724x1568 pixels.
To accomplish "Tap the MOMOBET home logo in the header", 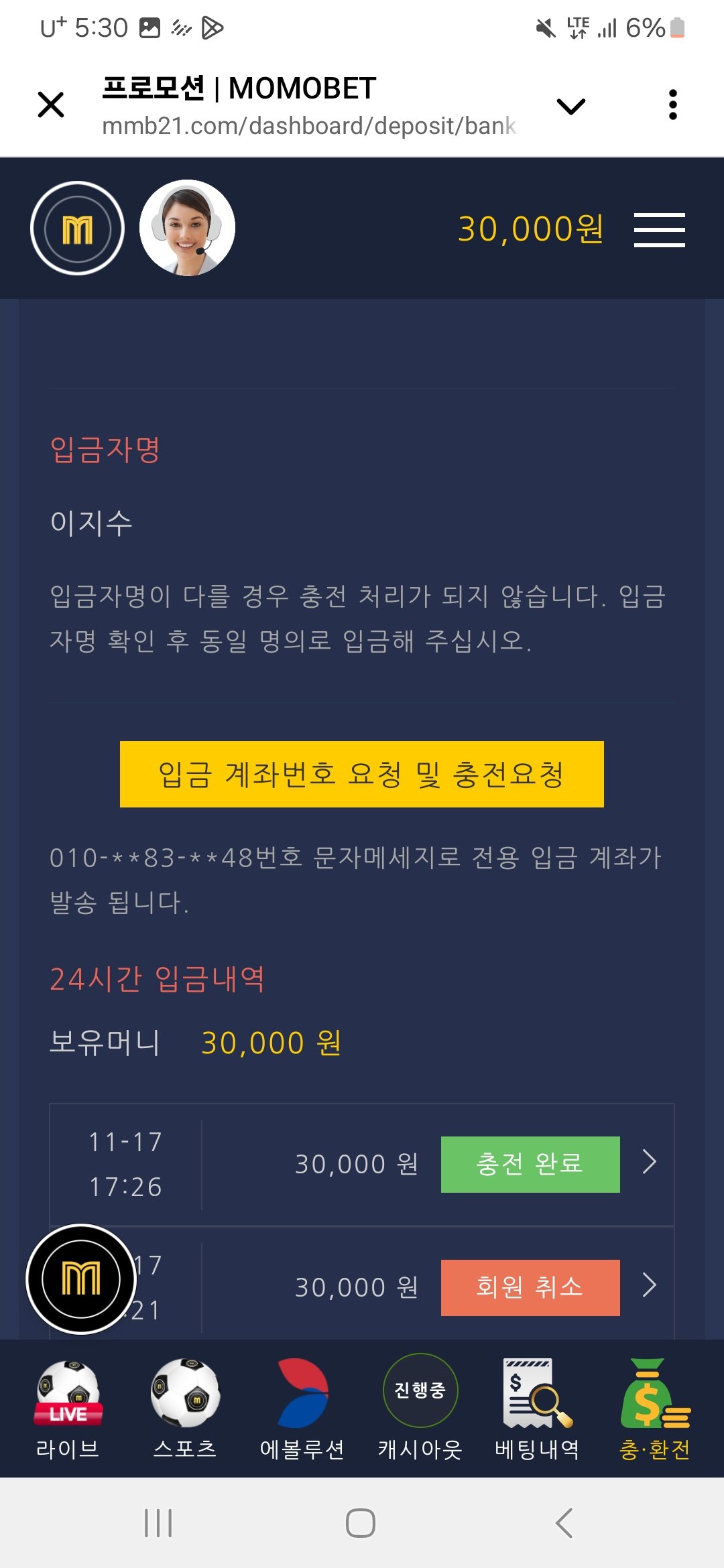I will point(78,228).
